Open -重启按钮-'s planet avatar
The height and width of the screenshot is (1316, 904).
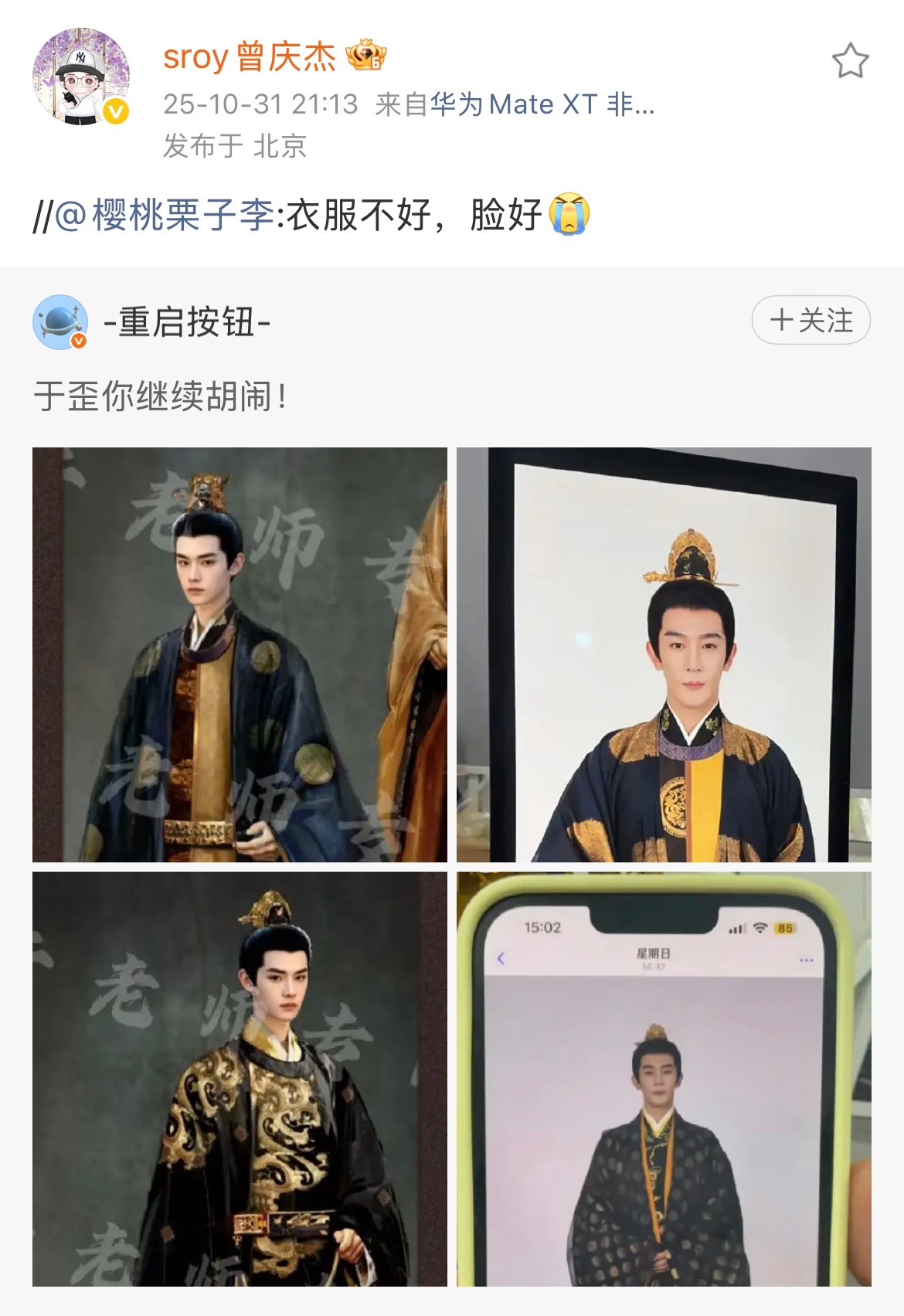click(x=60, y=324)
